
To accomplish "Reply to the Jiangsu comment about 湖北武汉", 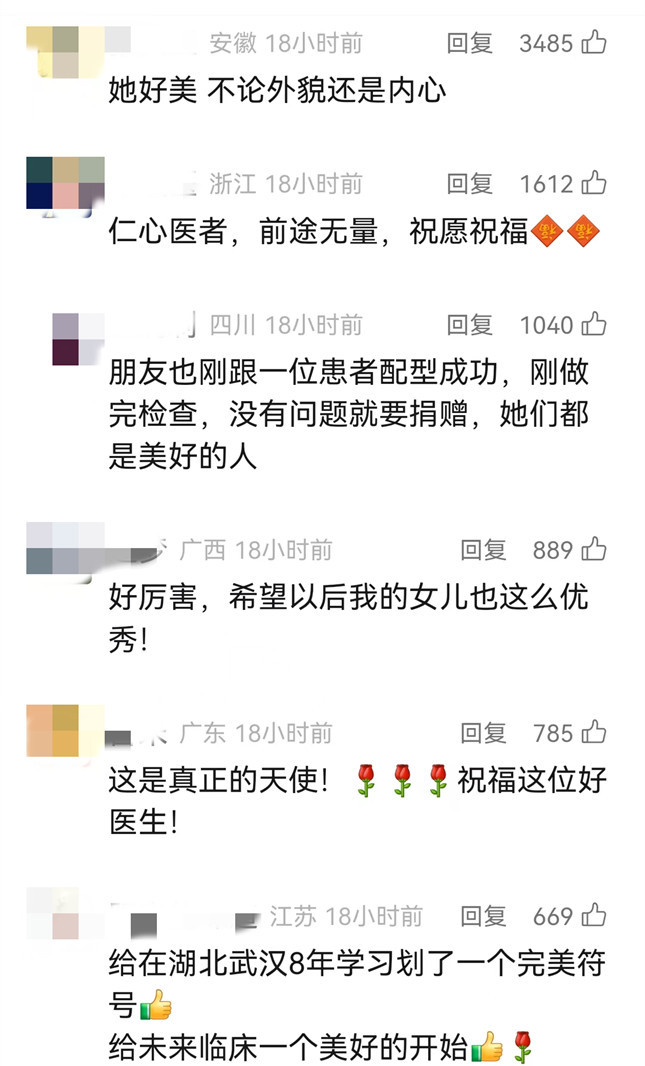I will tap(483, 916).
